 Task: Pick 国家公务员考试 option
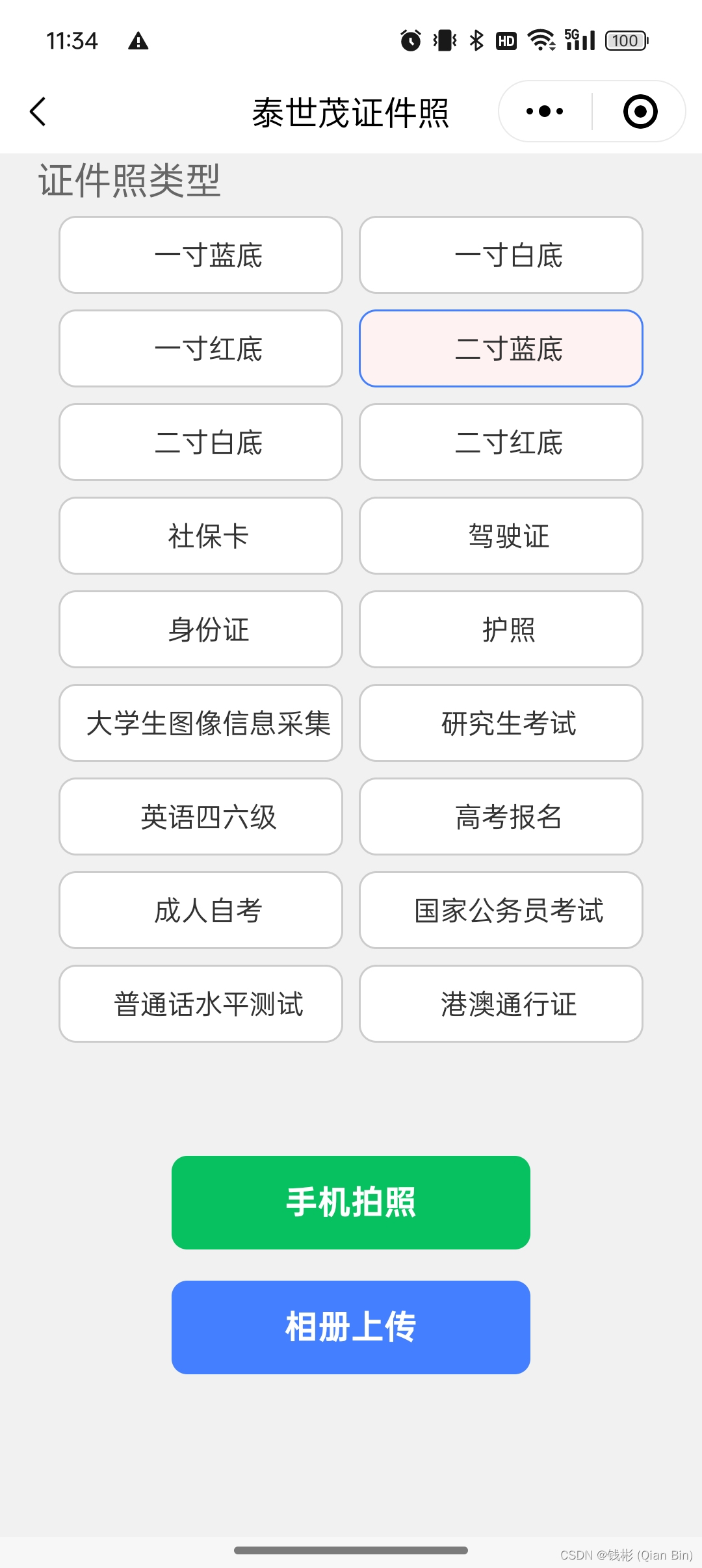pos(501,910)
